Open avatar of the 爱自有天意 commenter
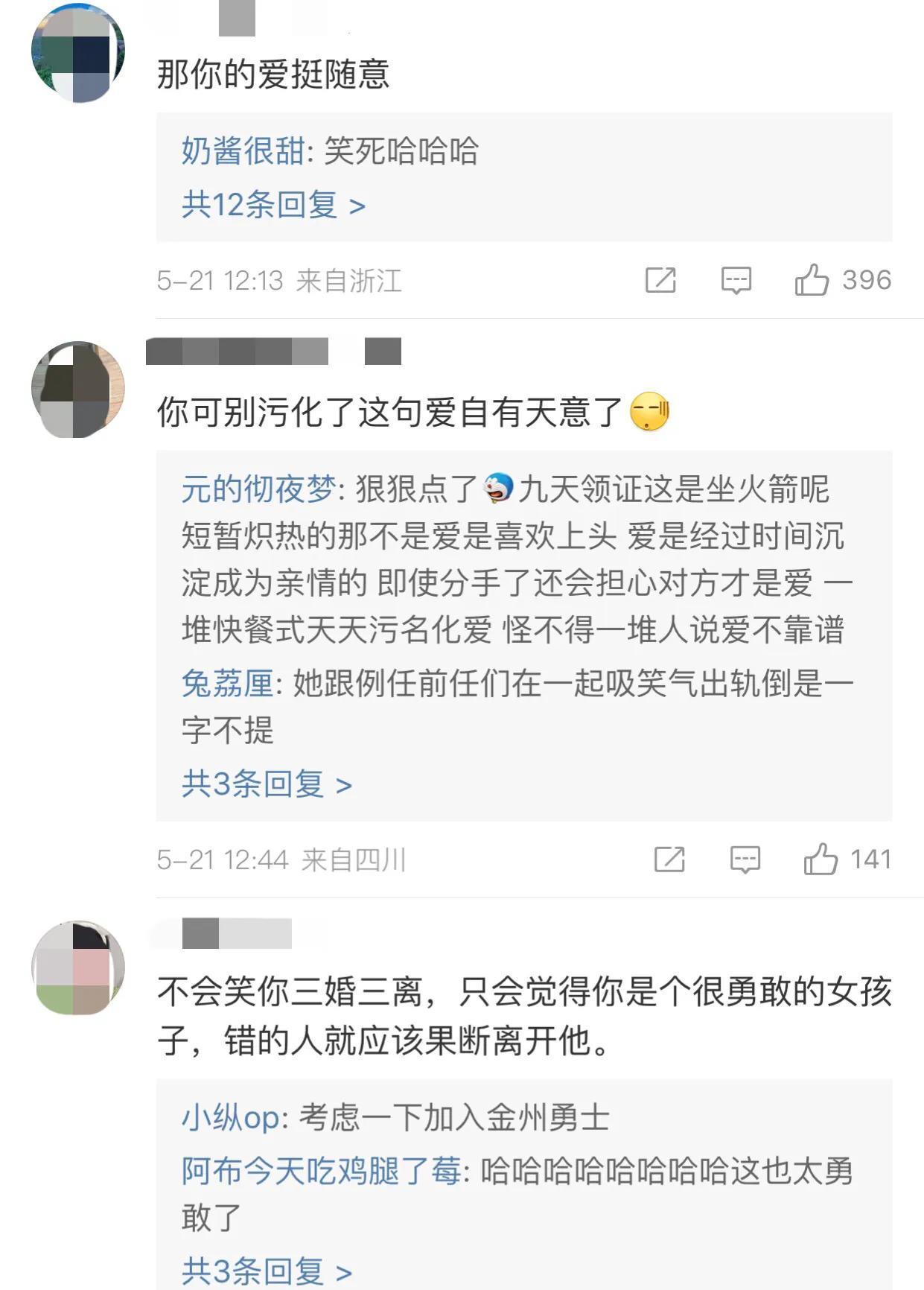This screenshot has height=1290, width=924. click(x=77, y=390)
